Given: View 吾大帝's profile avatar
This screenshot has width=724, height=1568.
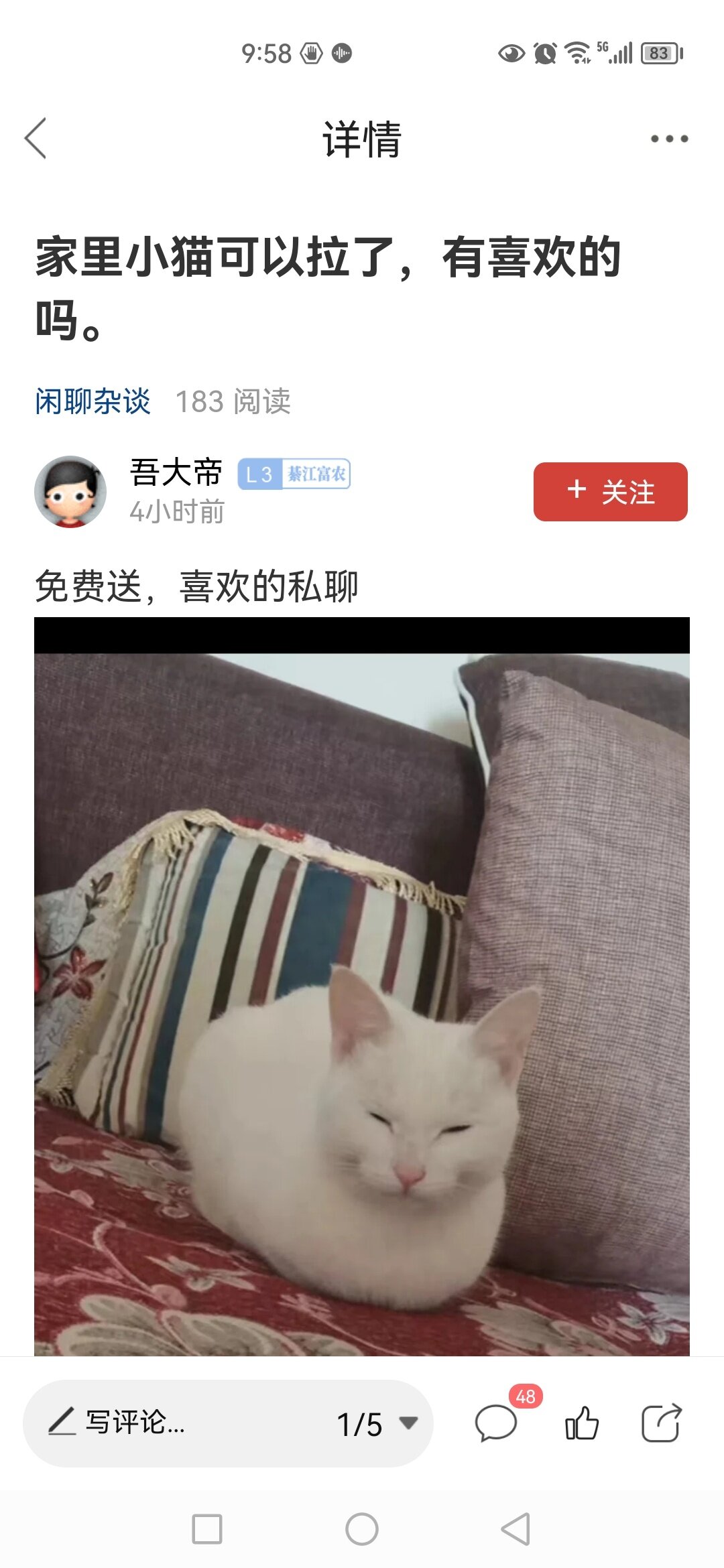Looking at the screenshot, I should click(70, 492).
